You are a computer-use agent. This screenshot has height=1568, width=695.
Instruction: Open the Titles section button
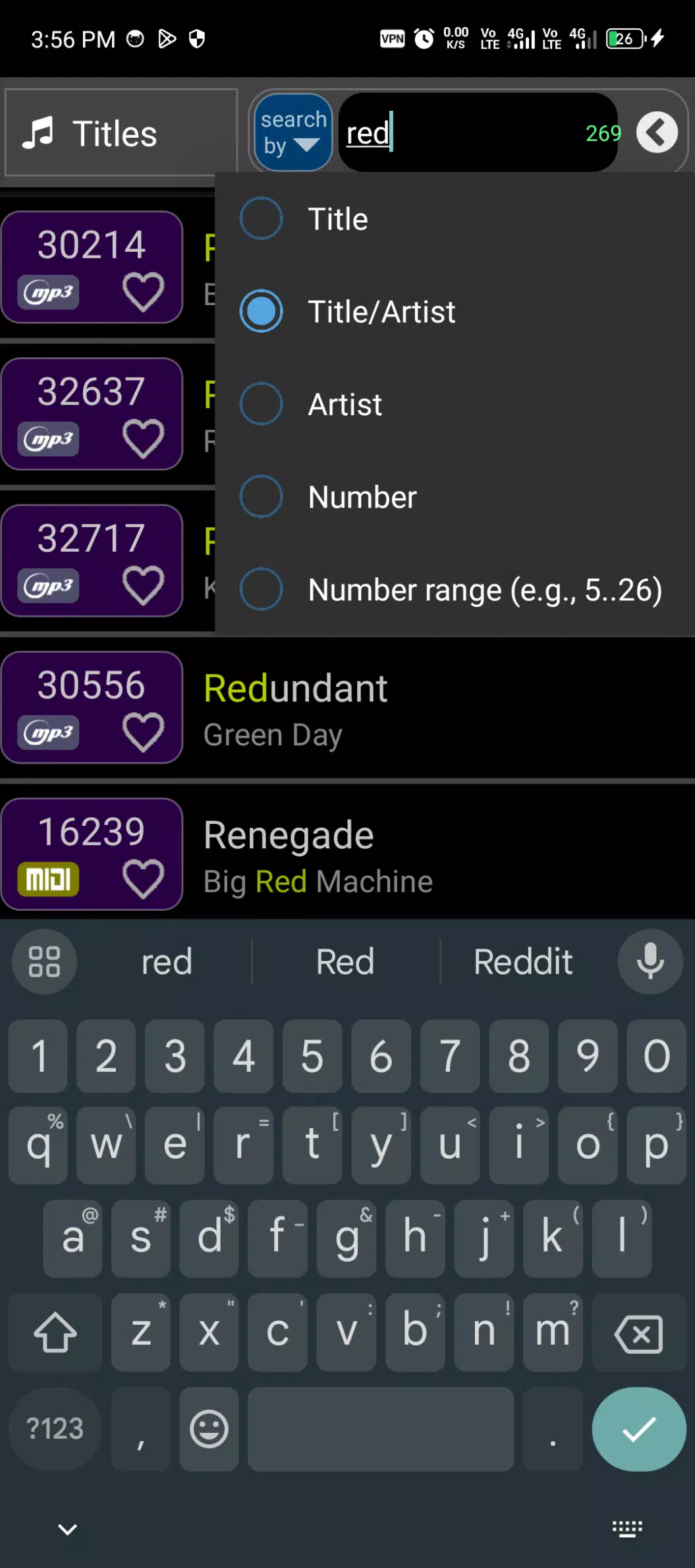click(121, 132)
